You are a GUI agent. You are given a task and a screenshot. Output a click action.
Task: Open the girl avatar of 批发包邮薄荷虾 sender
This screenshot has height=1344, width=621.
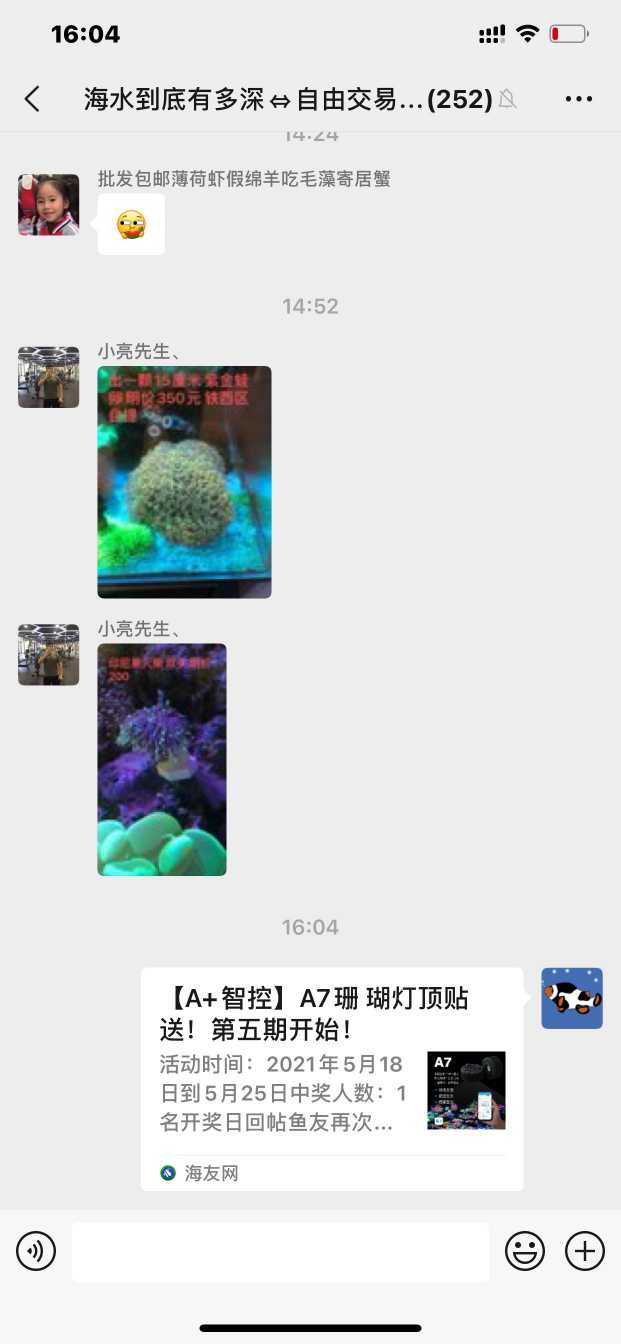48,205
